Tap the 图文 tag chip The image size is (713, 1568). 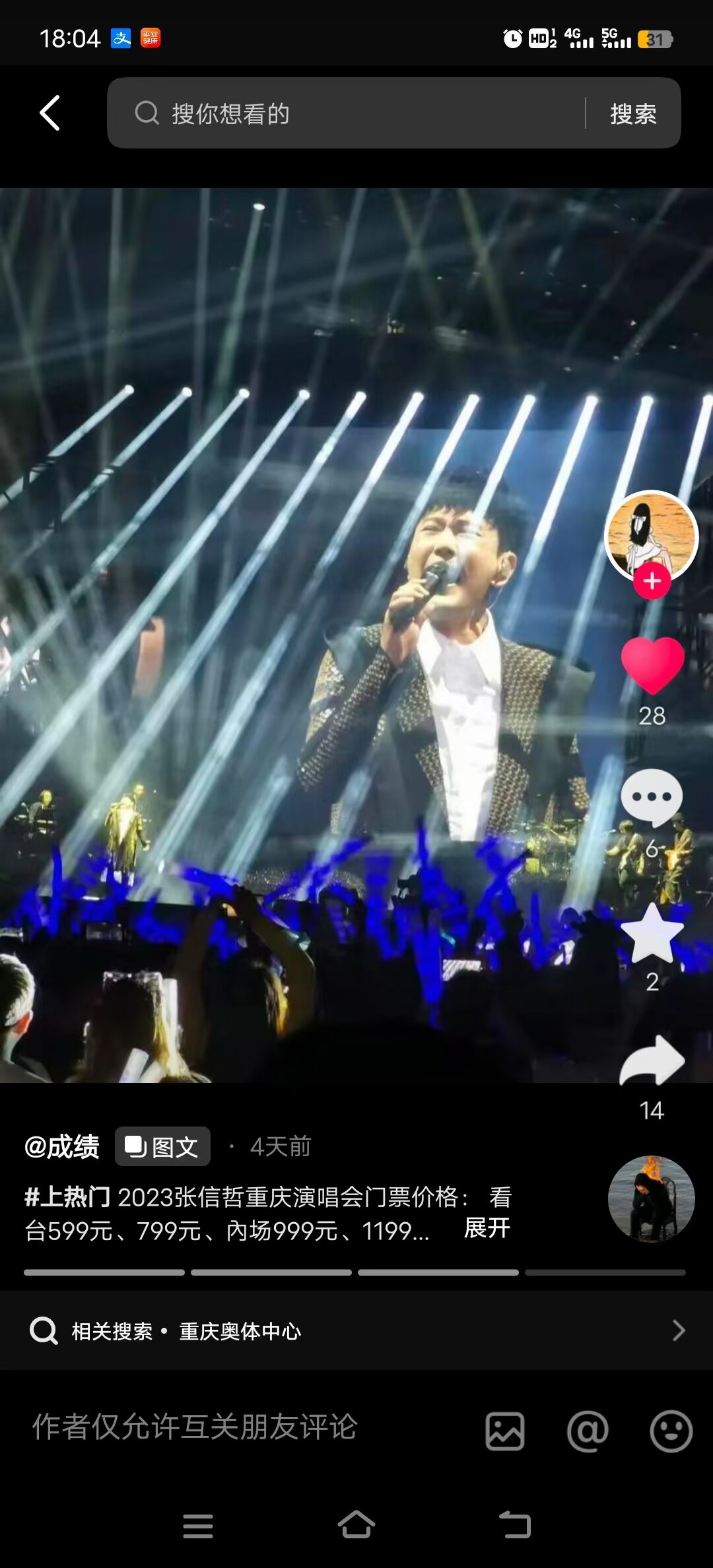point(162,1146)
